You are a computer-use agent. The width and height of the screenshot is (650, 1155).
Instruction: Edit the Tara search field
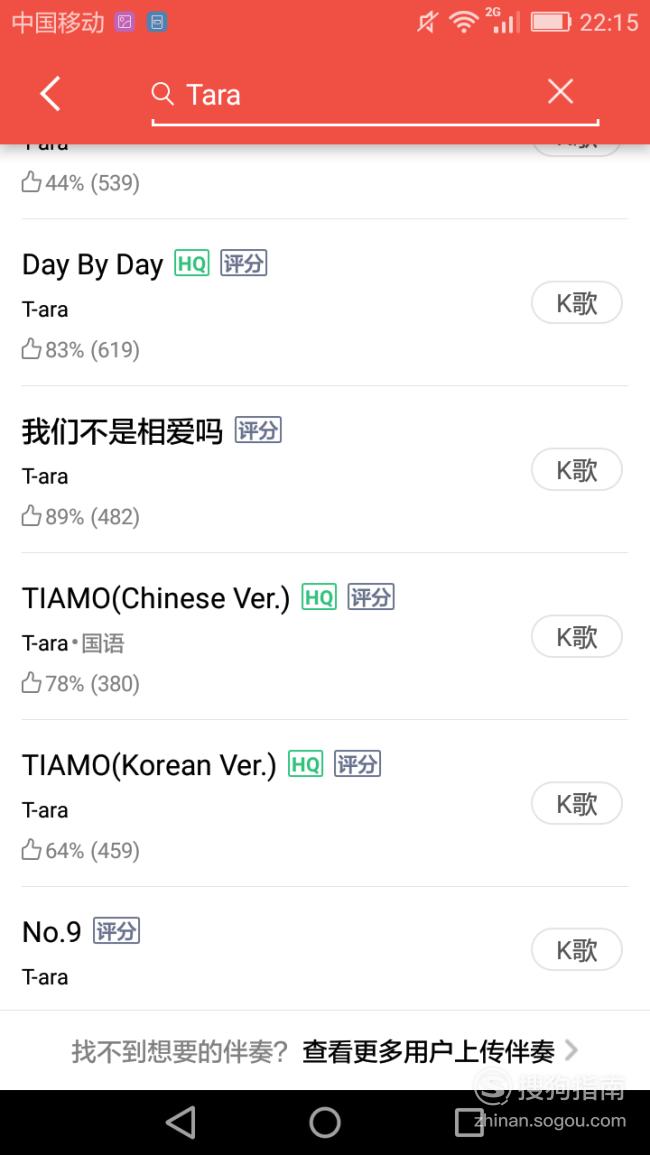[346, 94]
